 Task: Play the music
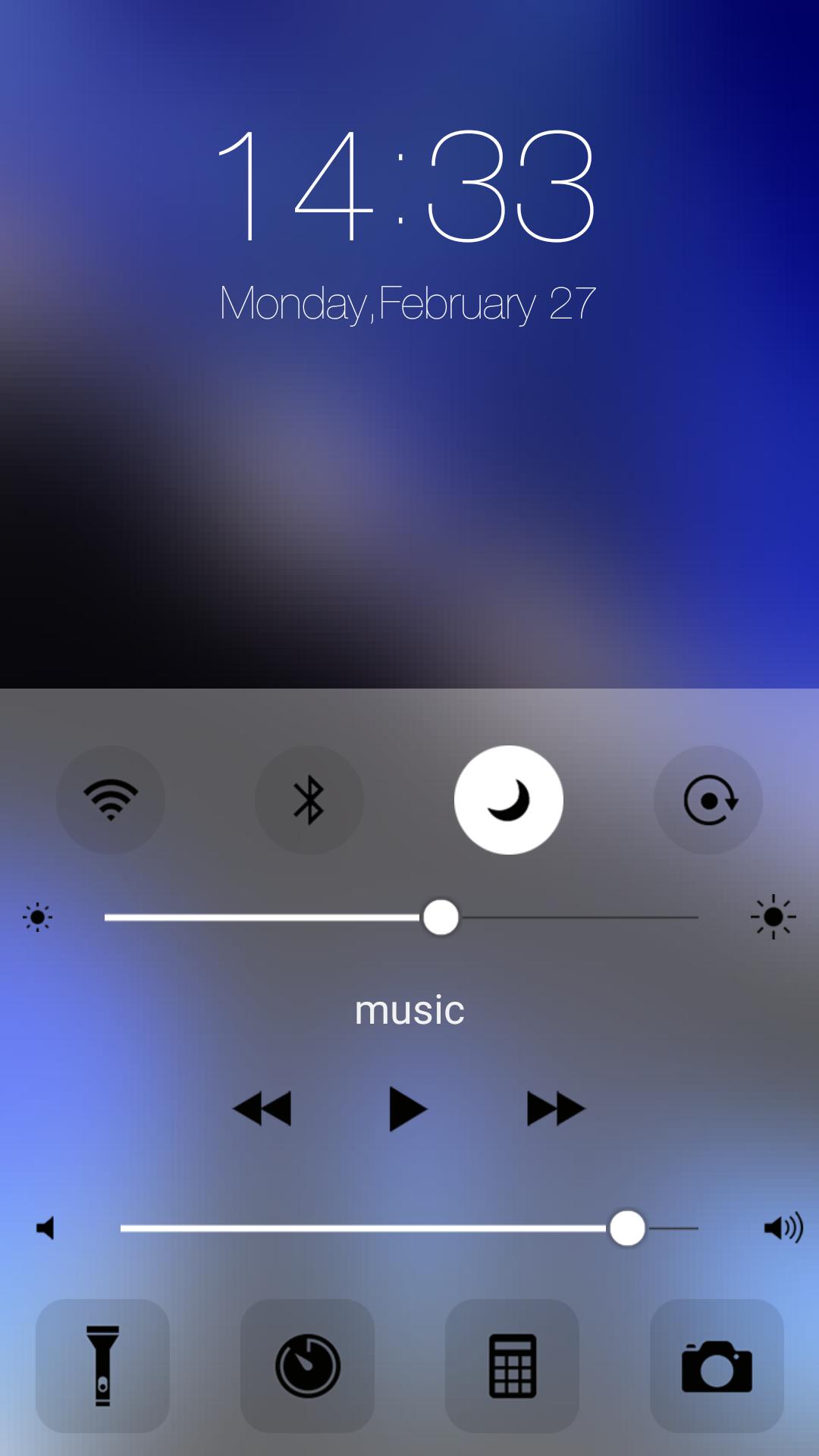coord(408,1109)
